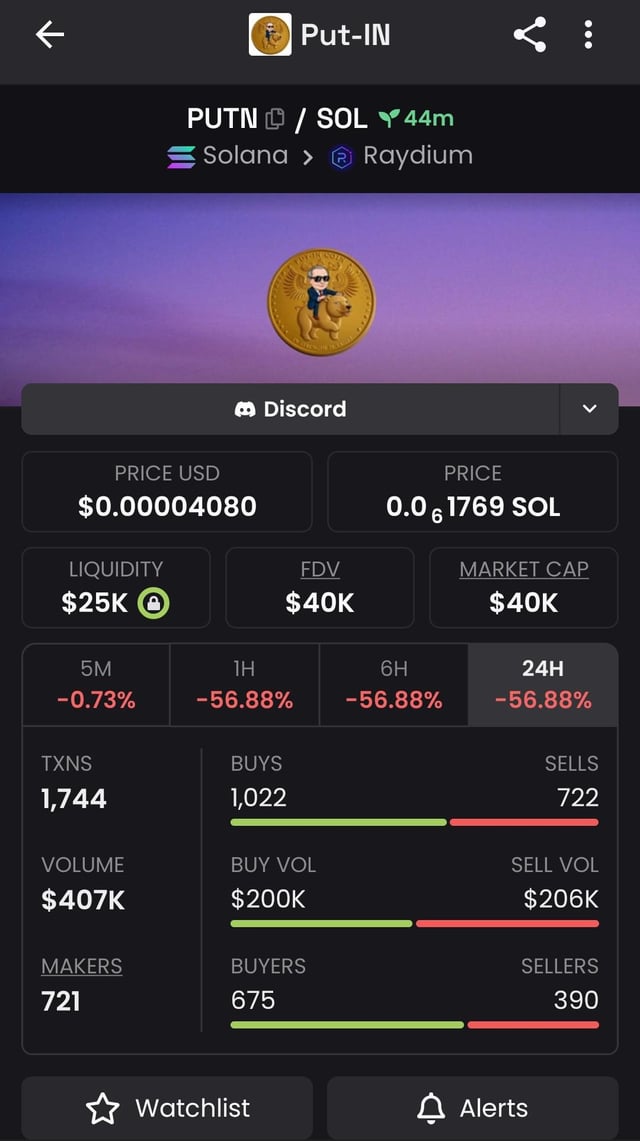Viewport: 640px width, 1141px height.
Task: Select the 24H timeframe tab
Action: [542, 685]
